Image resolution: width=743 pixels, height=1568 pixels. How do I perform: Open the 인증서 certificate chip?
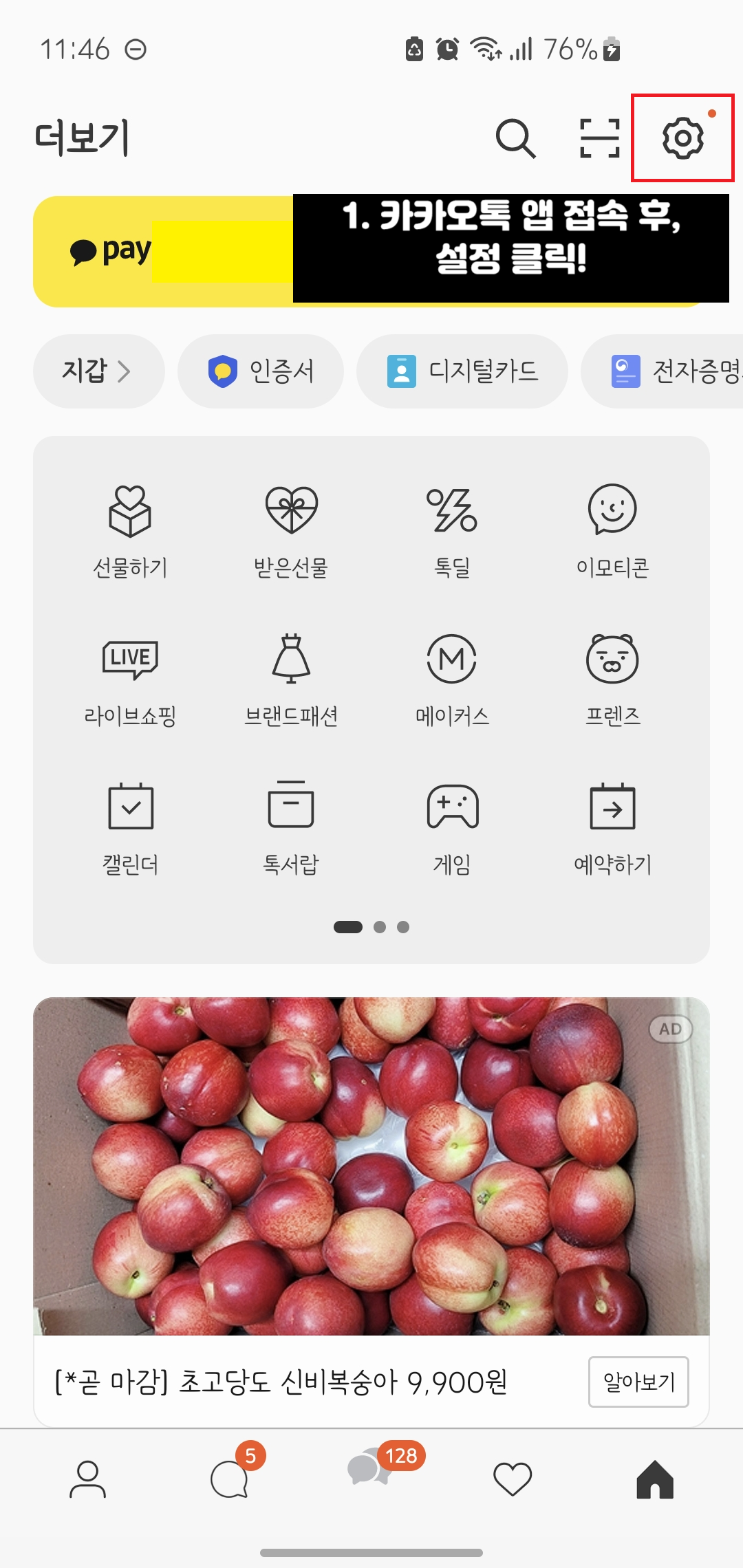click(x=260, y=371)
